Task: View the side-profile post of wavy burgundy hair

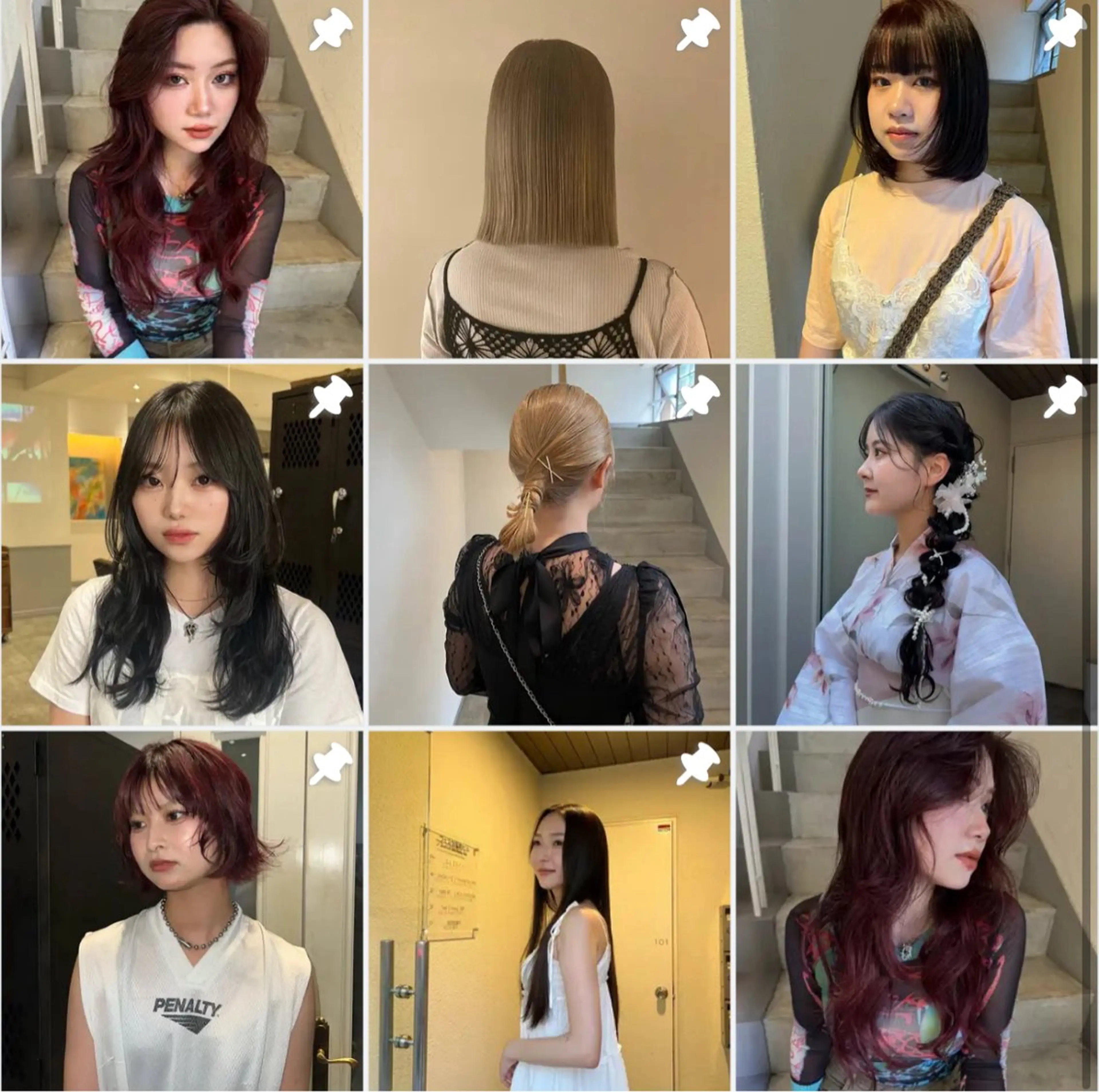Action: [x=917, y=910]
